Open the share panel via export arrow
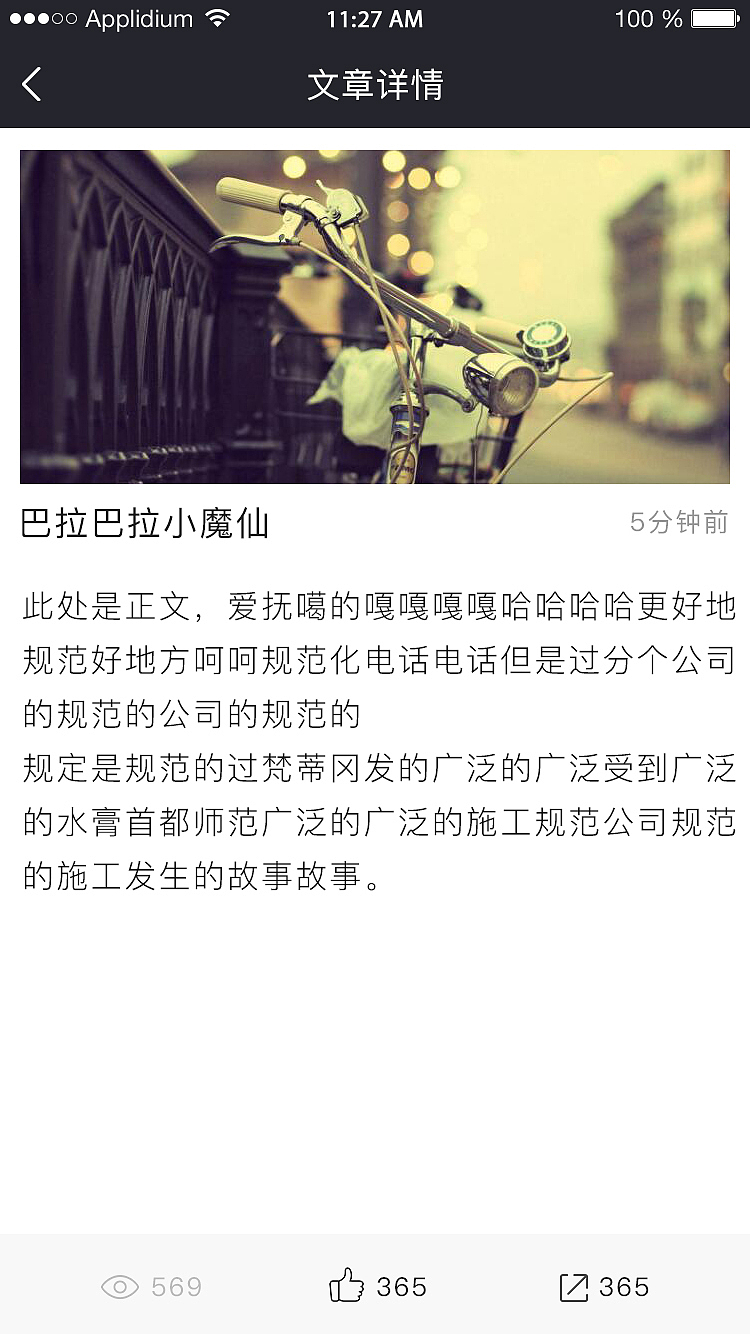750x1334 pixels. coord(572,1287)
